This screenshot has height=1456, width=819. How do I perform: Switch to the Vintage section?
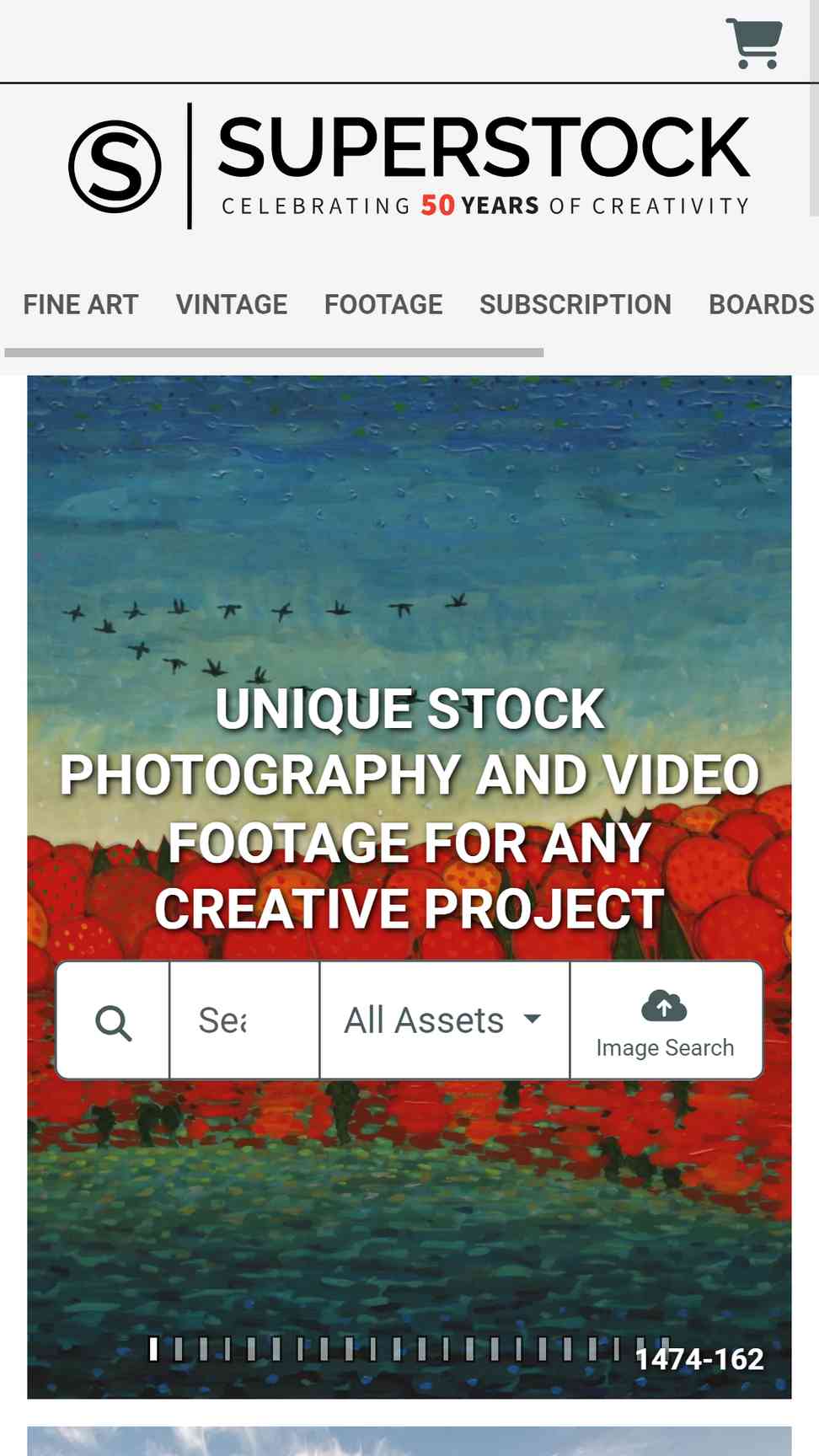232,304
